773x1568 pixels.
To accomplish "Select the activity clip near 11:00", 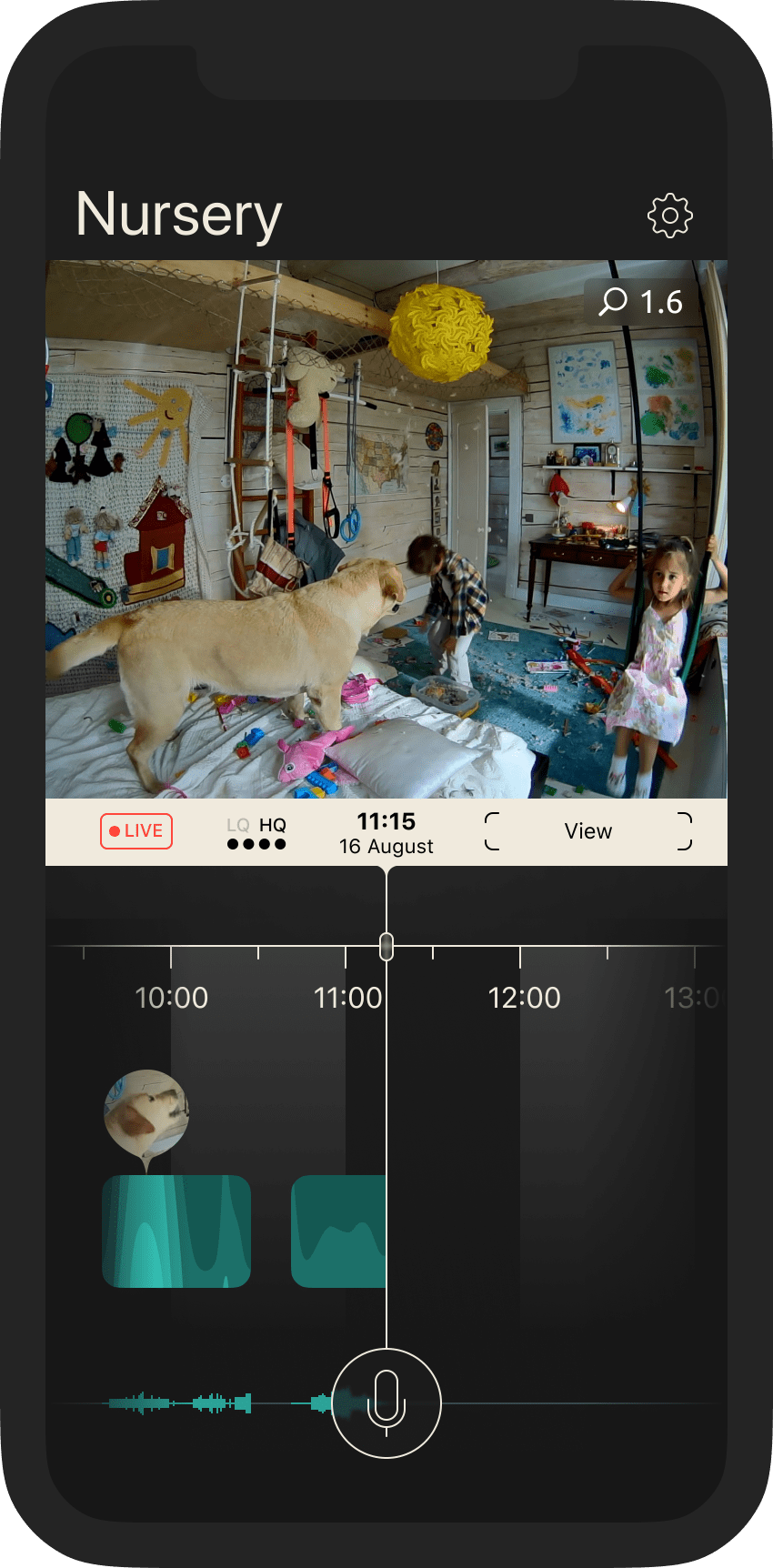I will pos(338,1231).
